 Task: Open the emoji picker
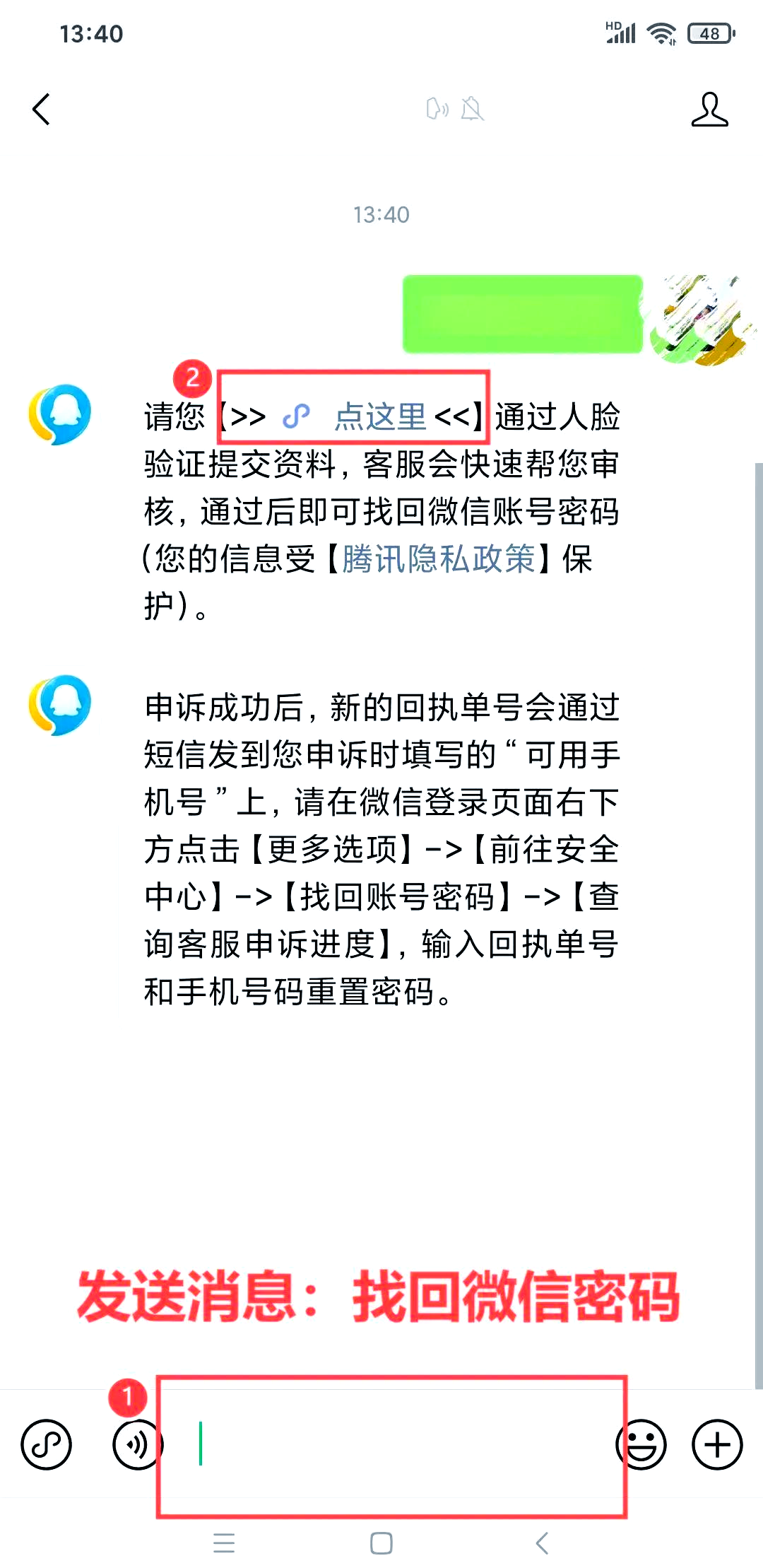641,1444
